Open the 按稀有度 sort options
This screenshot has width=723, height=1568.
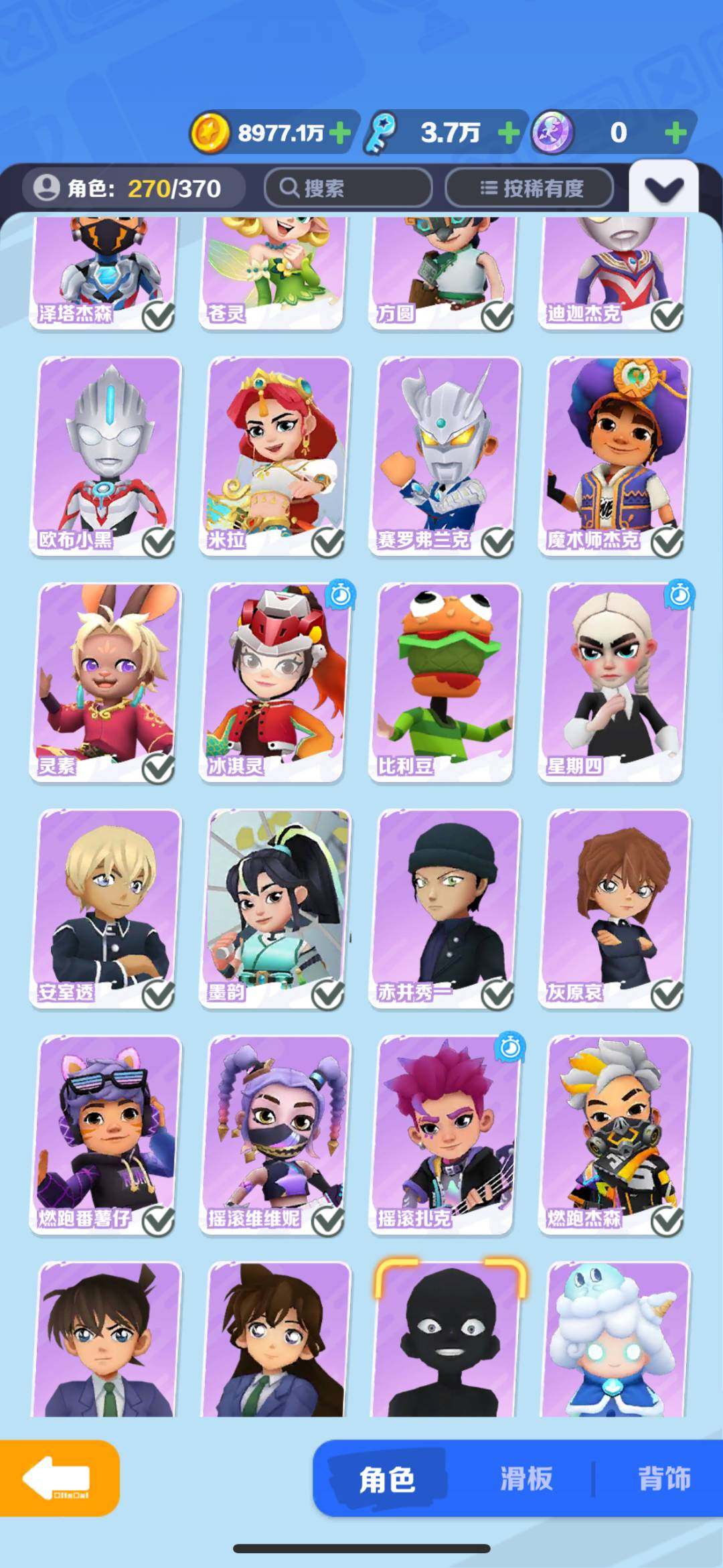(x=530, y=188)
